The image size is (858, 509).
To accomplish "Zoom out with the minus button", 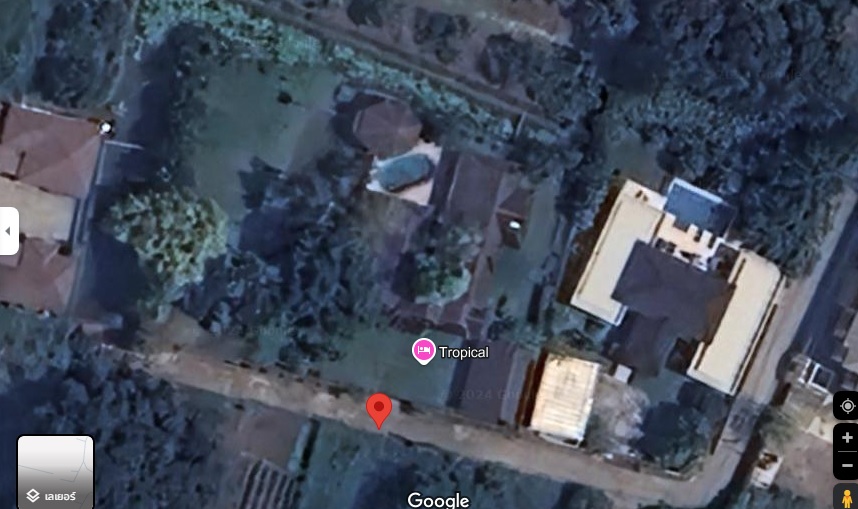I will 846,465.
